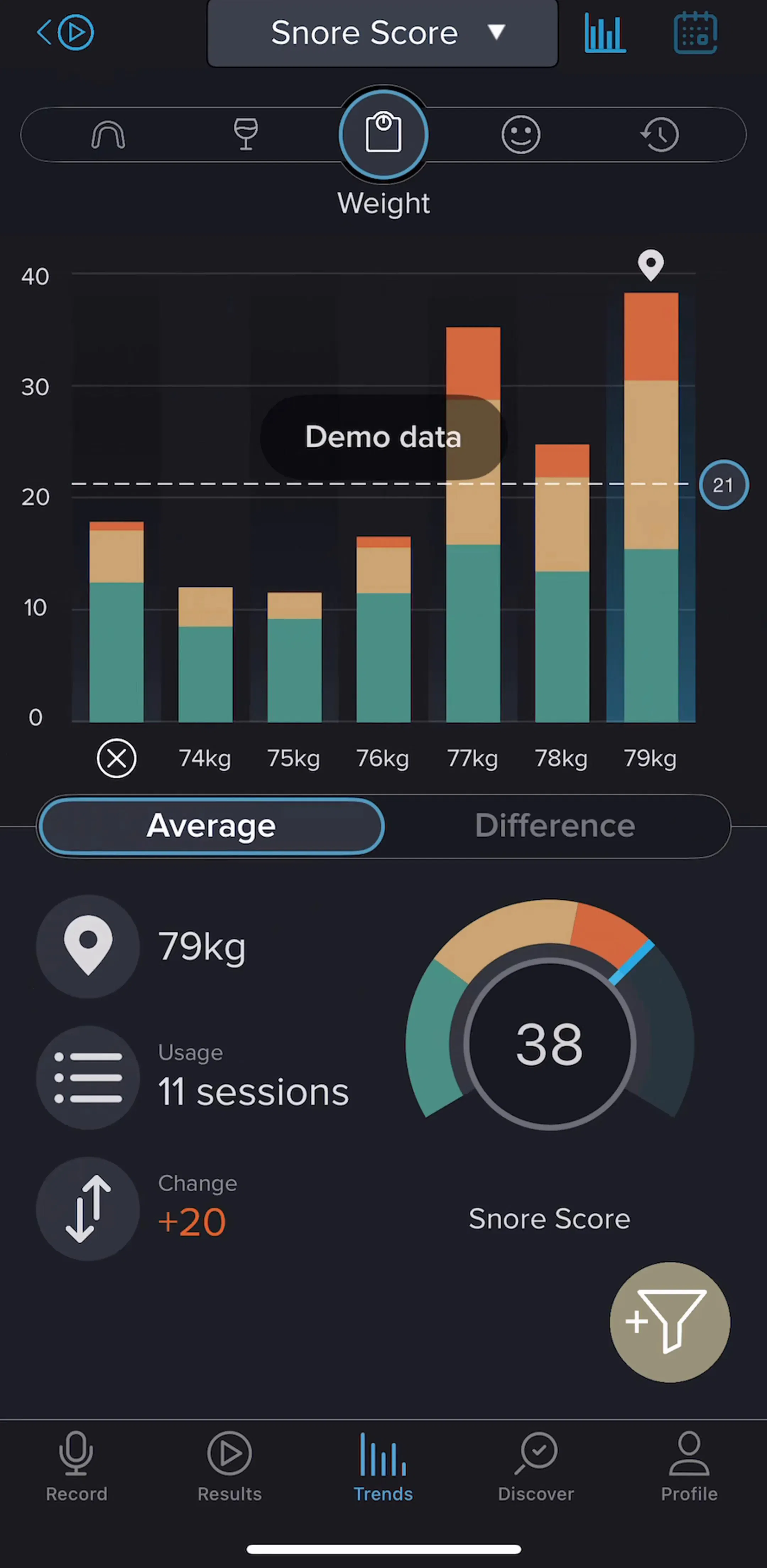Select the Average view
The image size is (767, 1568).
211,826
